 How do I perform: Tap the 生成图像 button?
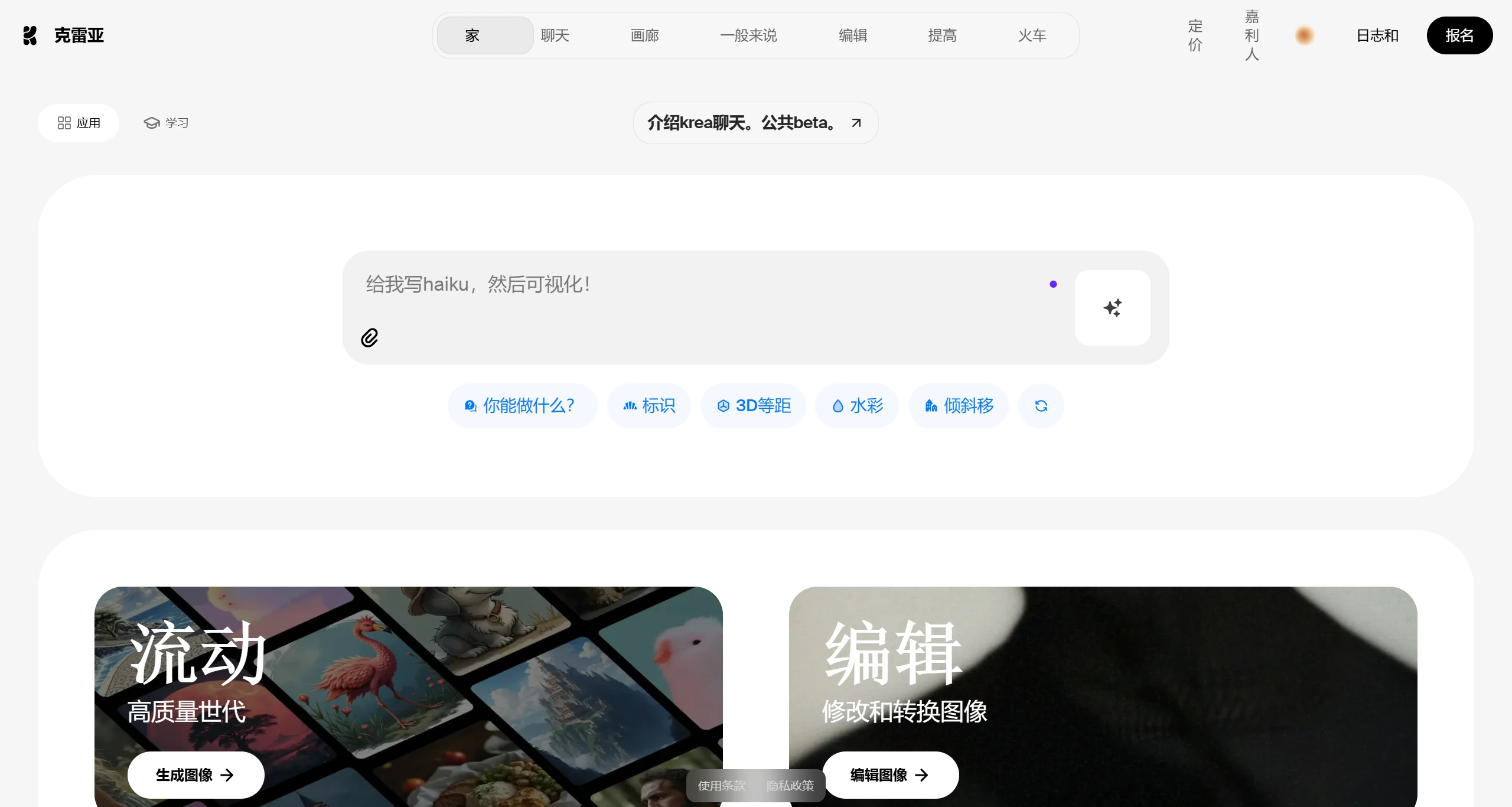195,775
